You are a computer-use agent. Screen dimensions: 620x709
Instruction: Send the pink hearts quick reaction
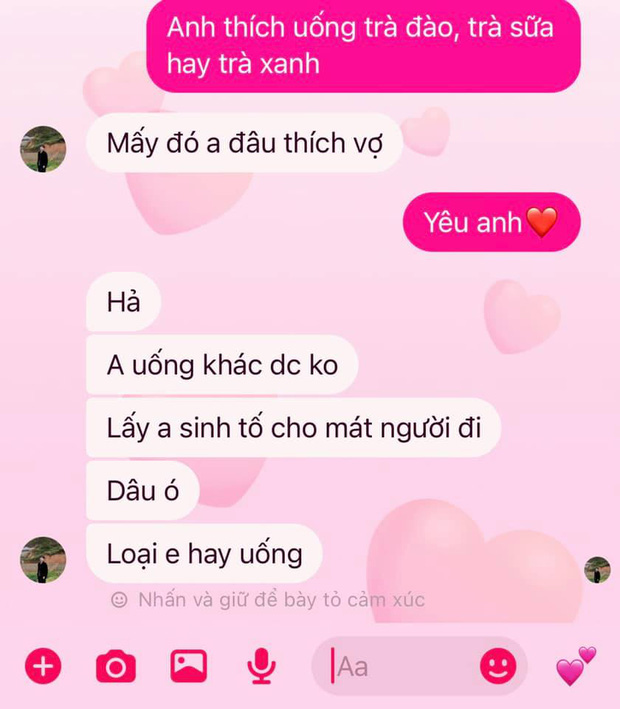click(x=576, y=665)
